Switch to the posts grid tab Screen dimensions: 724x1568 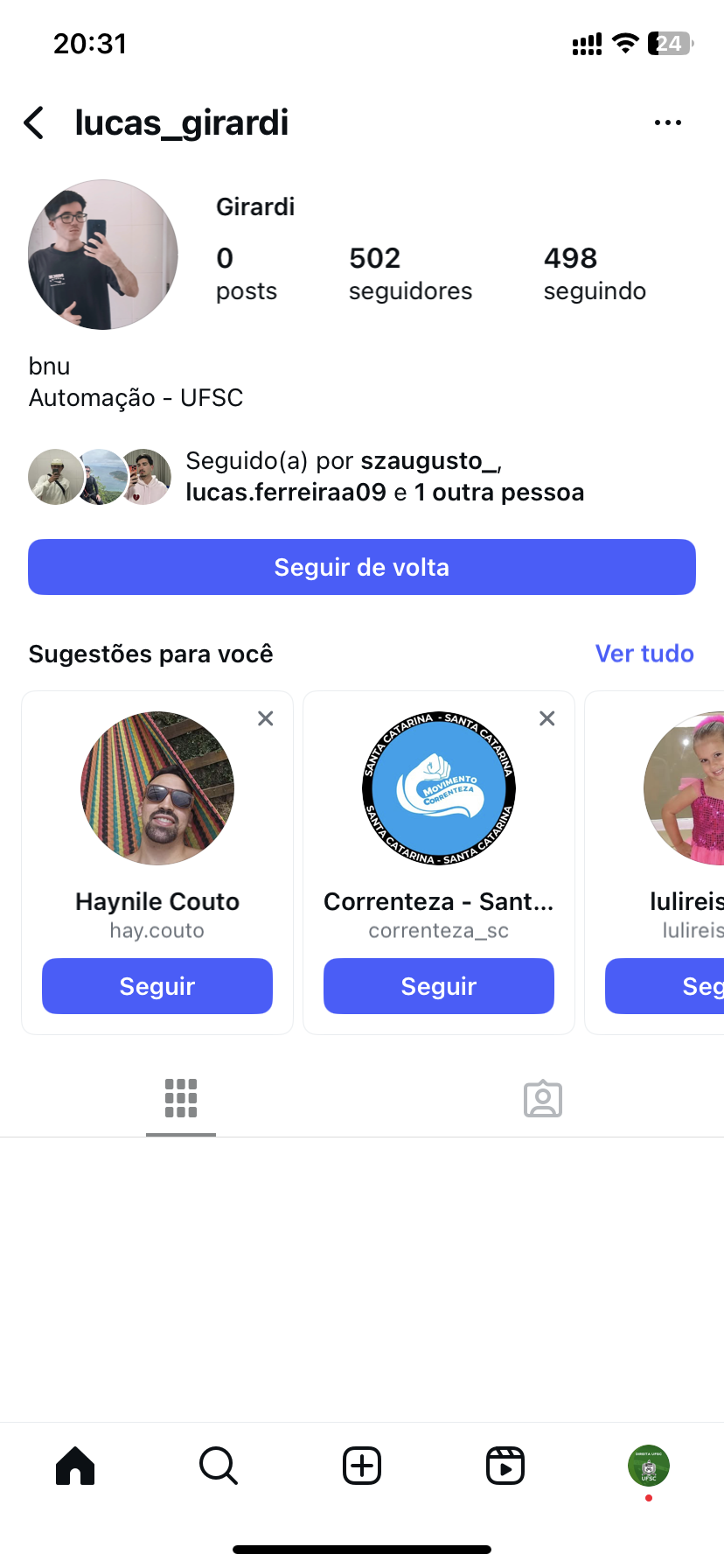click(181, 1098)
